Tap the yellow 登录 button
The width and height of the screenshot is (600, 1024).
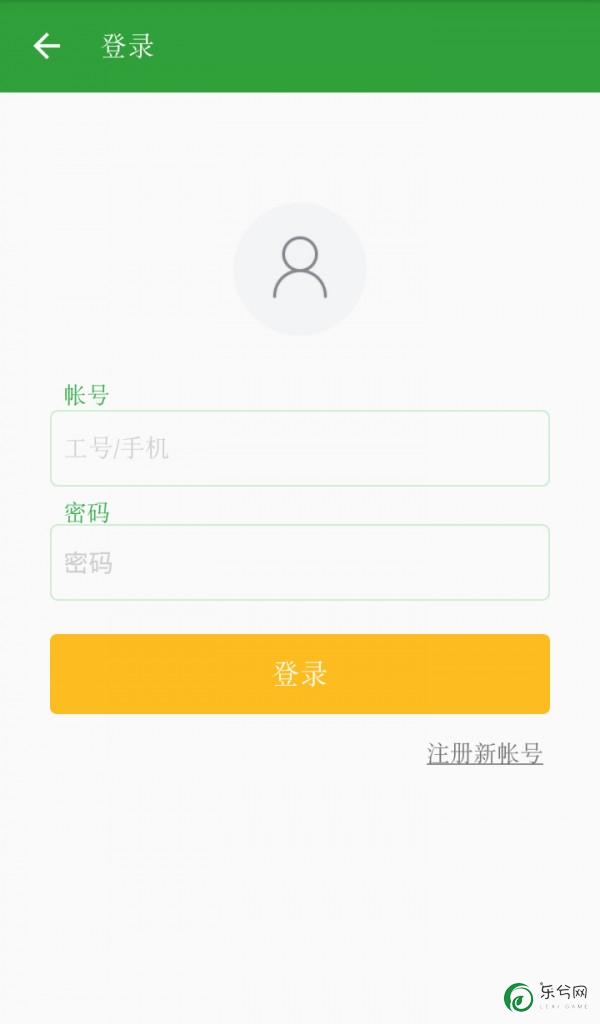300,673
